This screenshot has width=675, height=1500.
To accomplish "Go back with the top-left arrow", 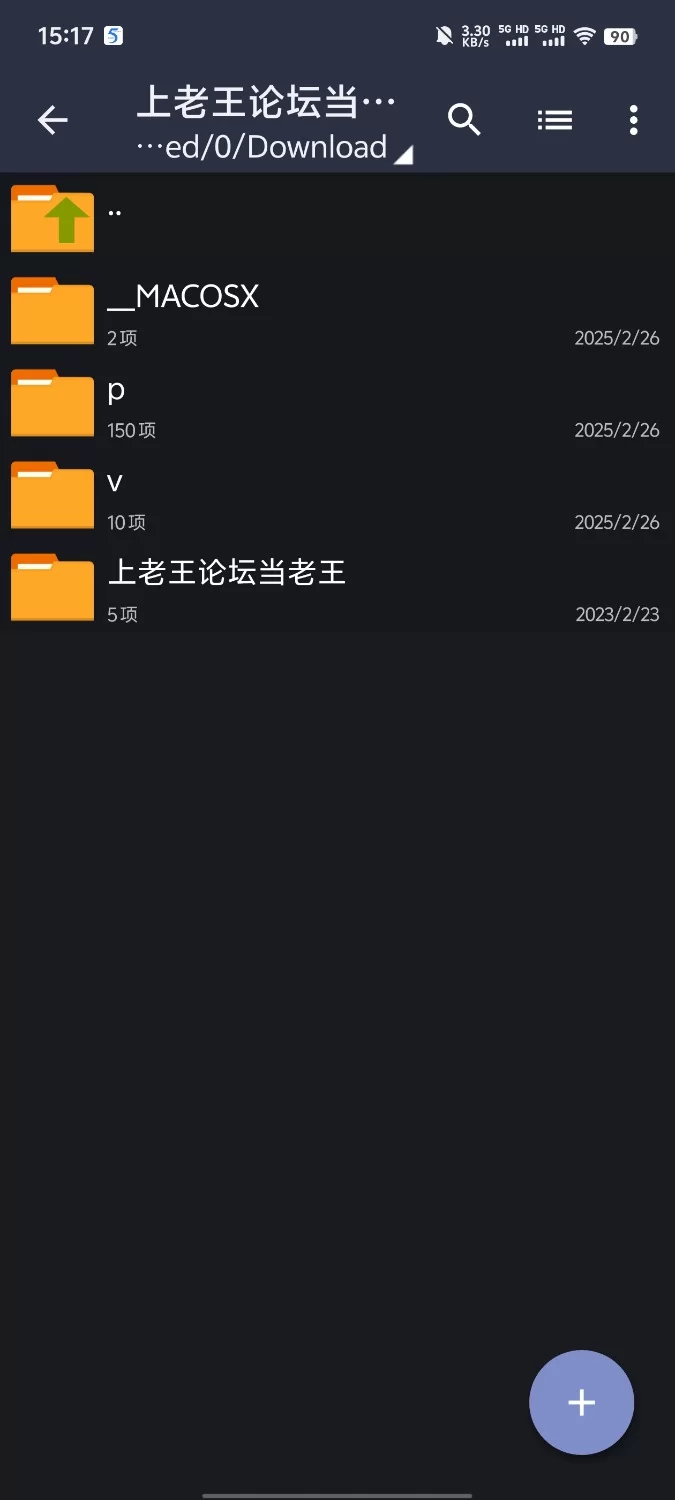I will pos(52,121).
